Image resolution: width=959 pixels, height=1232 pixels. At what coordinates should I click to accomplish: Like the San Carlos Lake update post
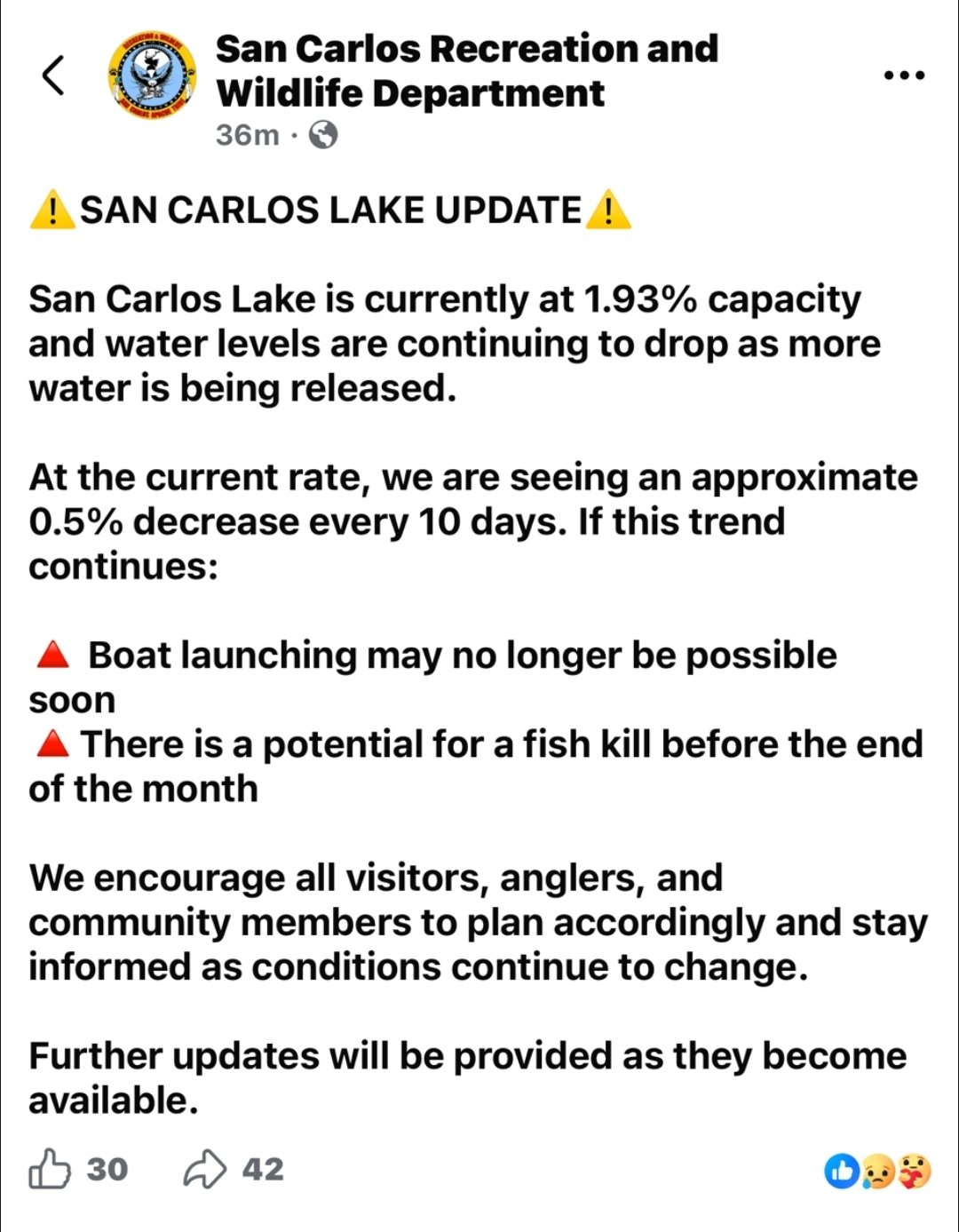point(50,1168)
